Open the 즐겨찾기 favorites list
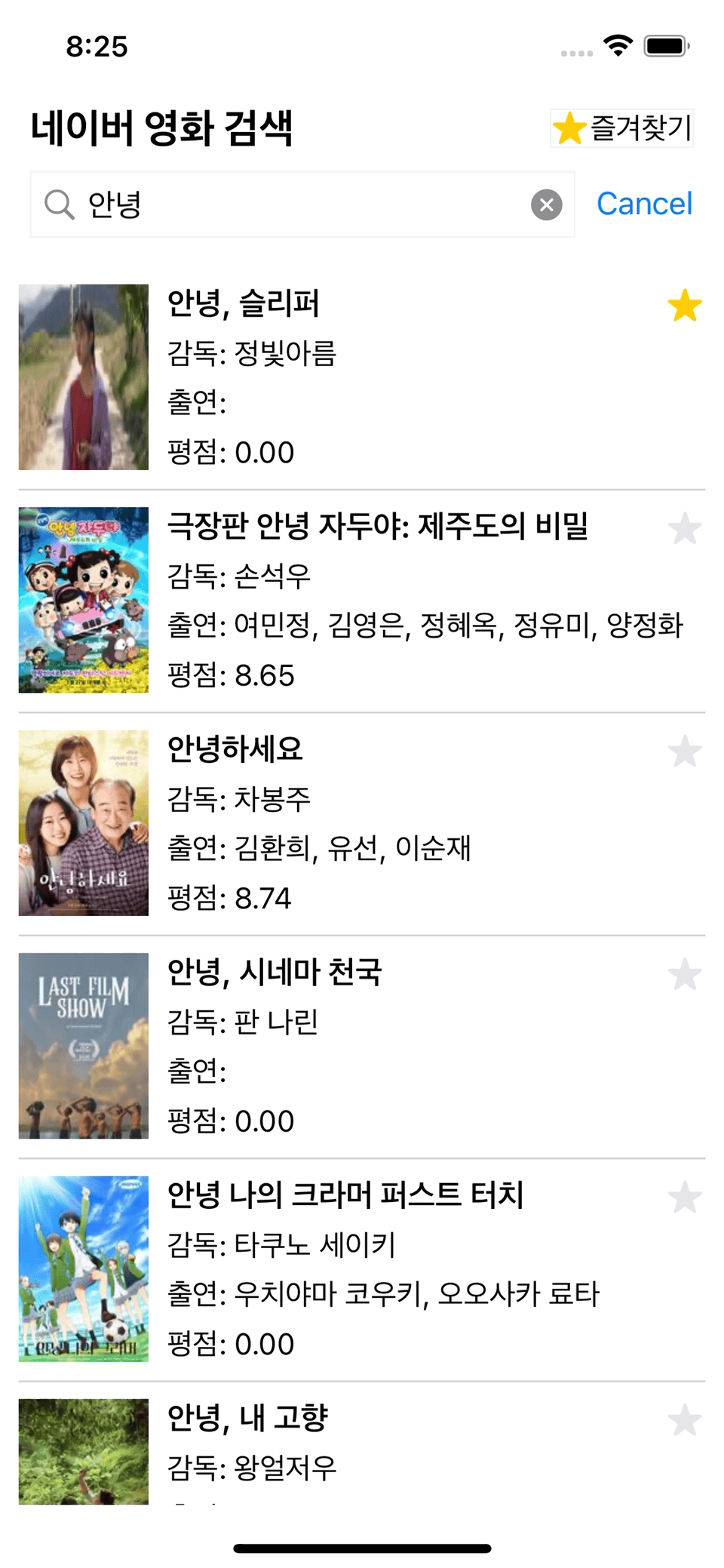Screen dimensions: 724x1568 (x=622, y=128)
